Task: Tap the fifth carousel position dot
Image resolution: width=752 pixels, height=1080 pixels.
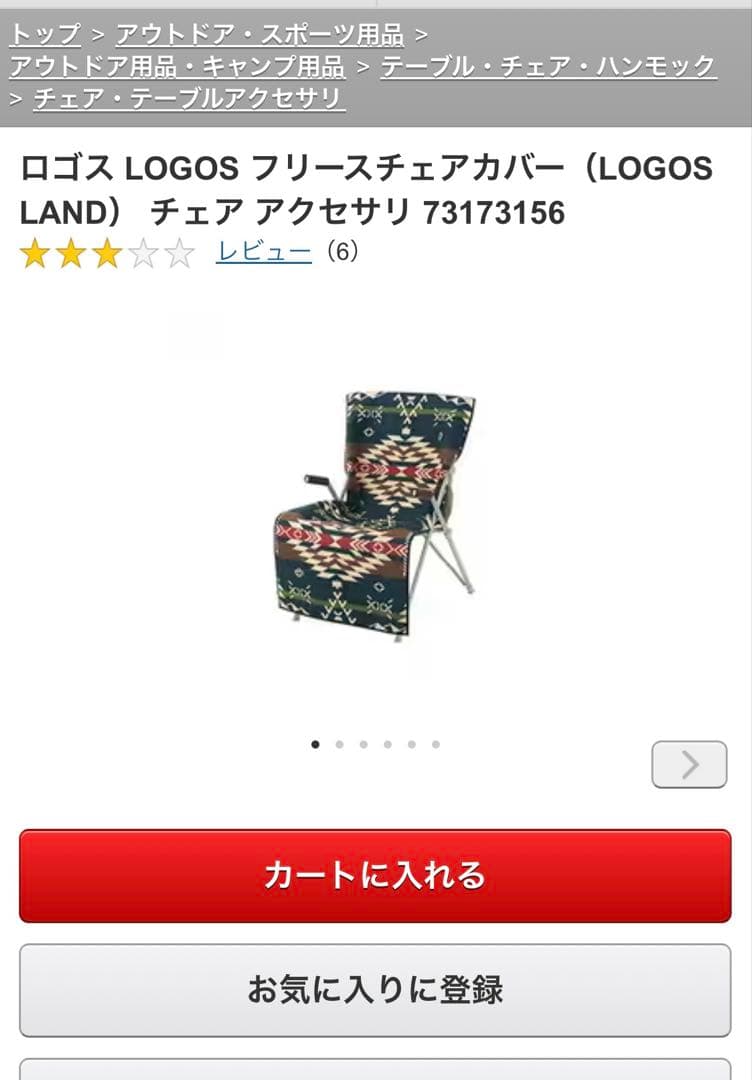Action: [x=412, y=744]
